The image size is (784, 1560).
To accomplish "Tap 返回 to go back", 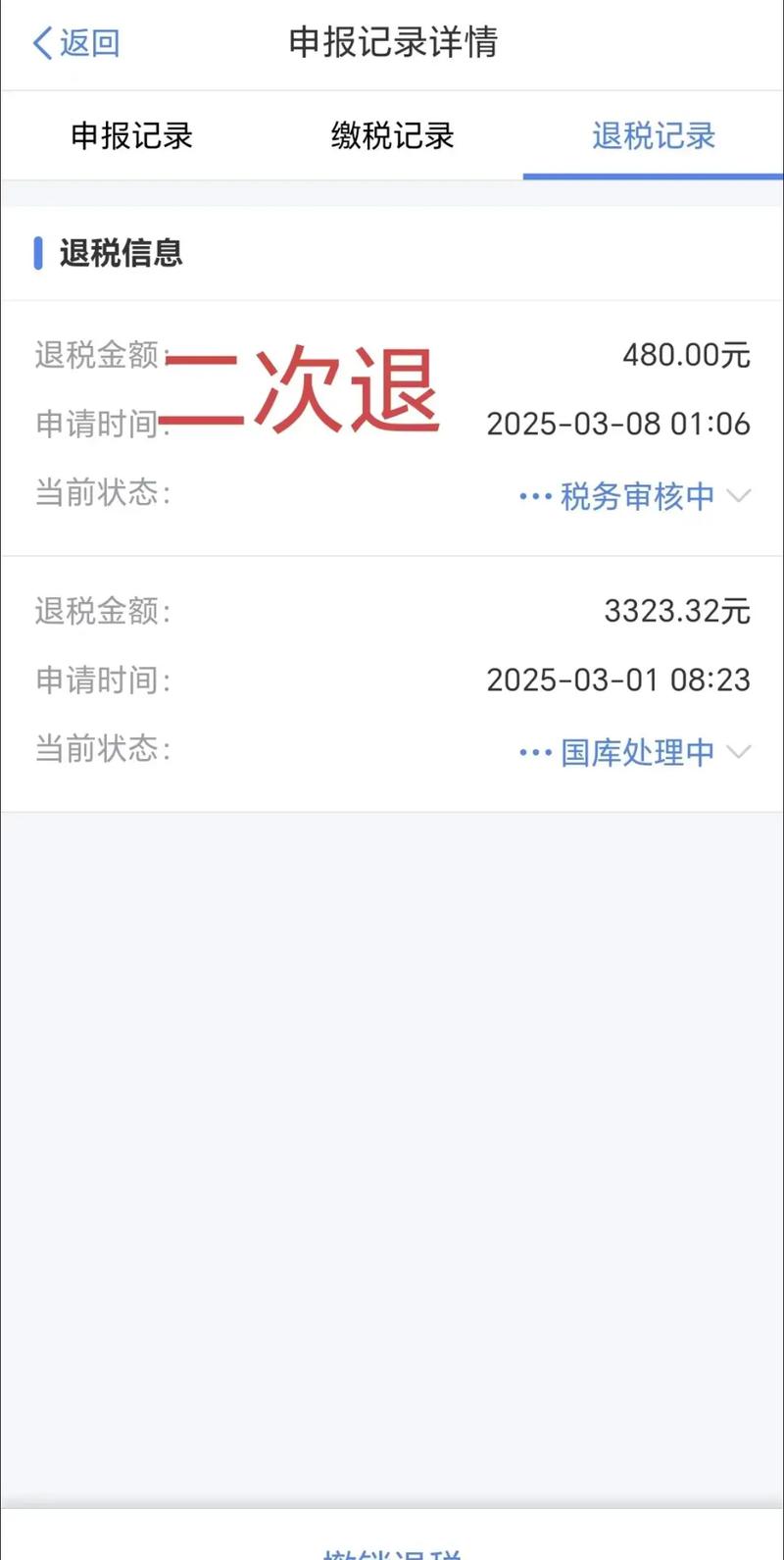I will (x=76, y=43).
